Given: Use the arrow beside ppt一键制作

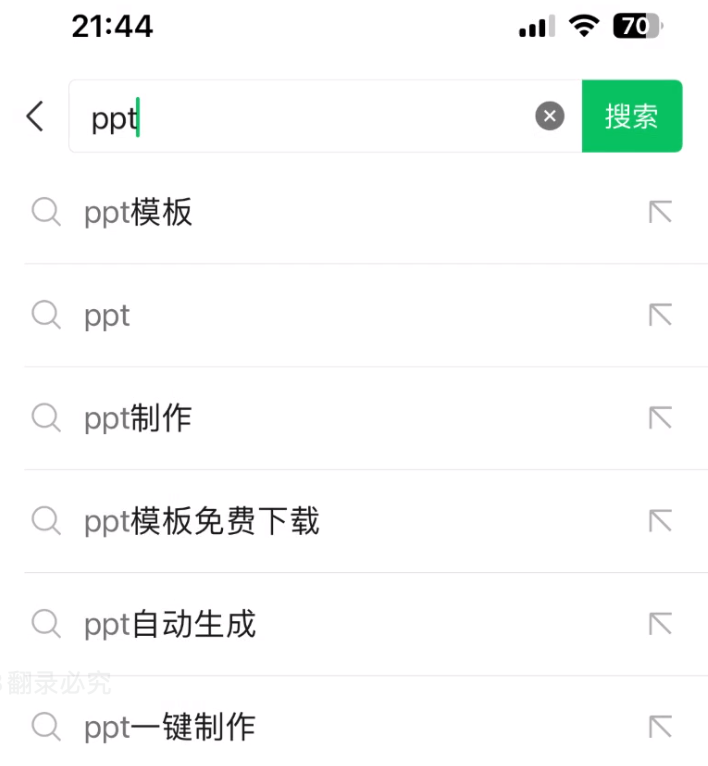Looking at the screenshot, I should click(x=660, y=726).
